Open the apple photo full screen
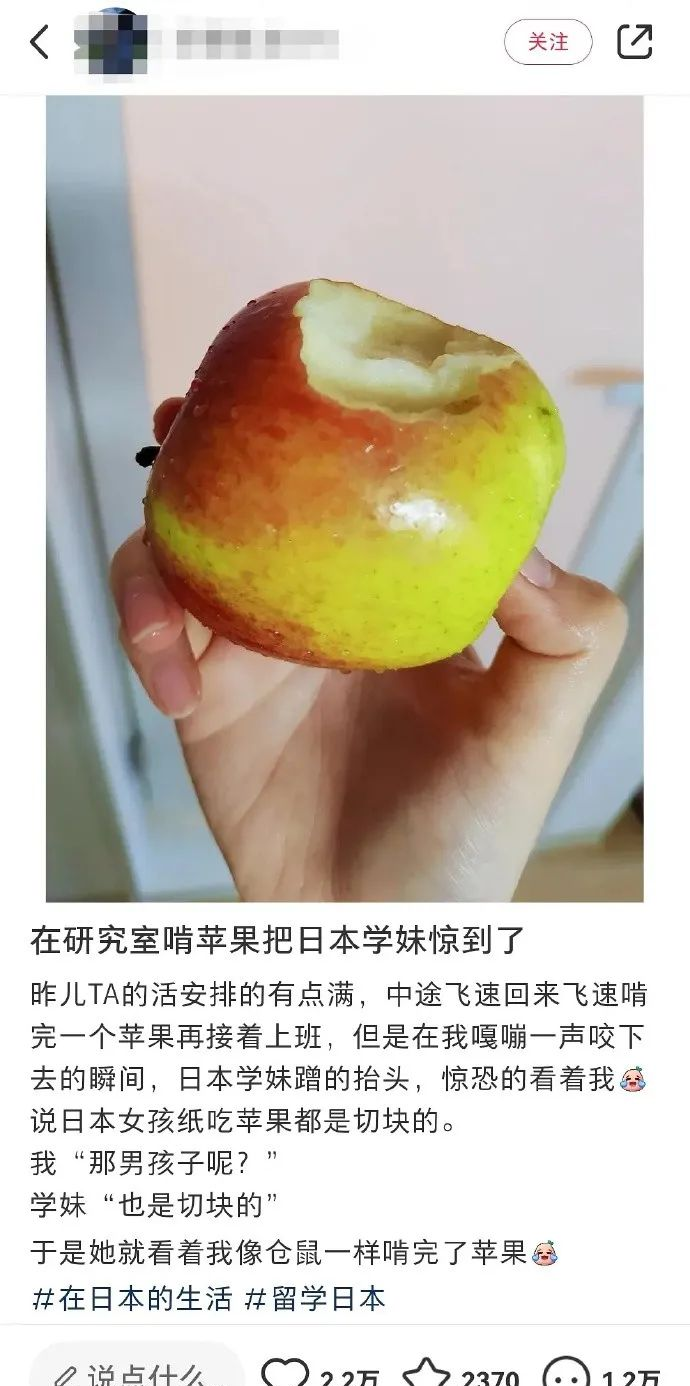This screenshot has width=690, height=1386. 345,498
